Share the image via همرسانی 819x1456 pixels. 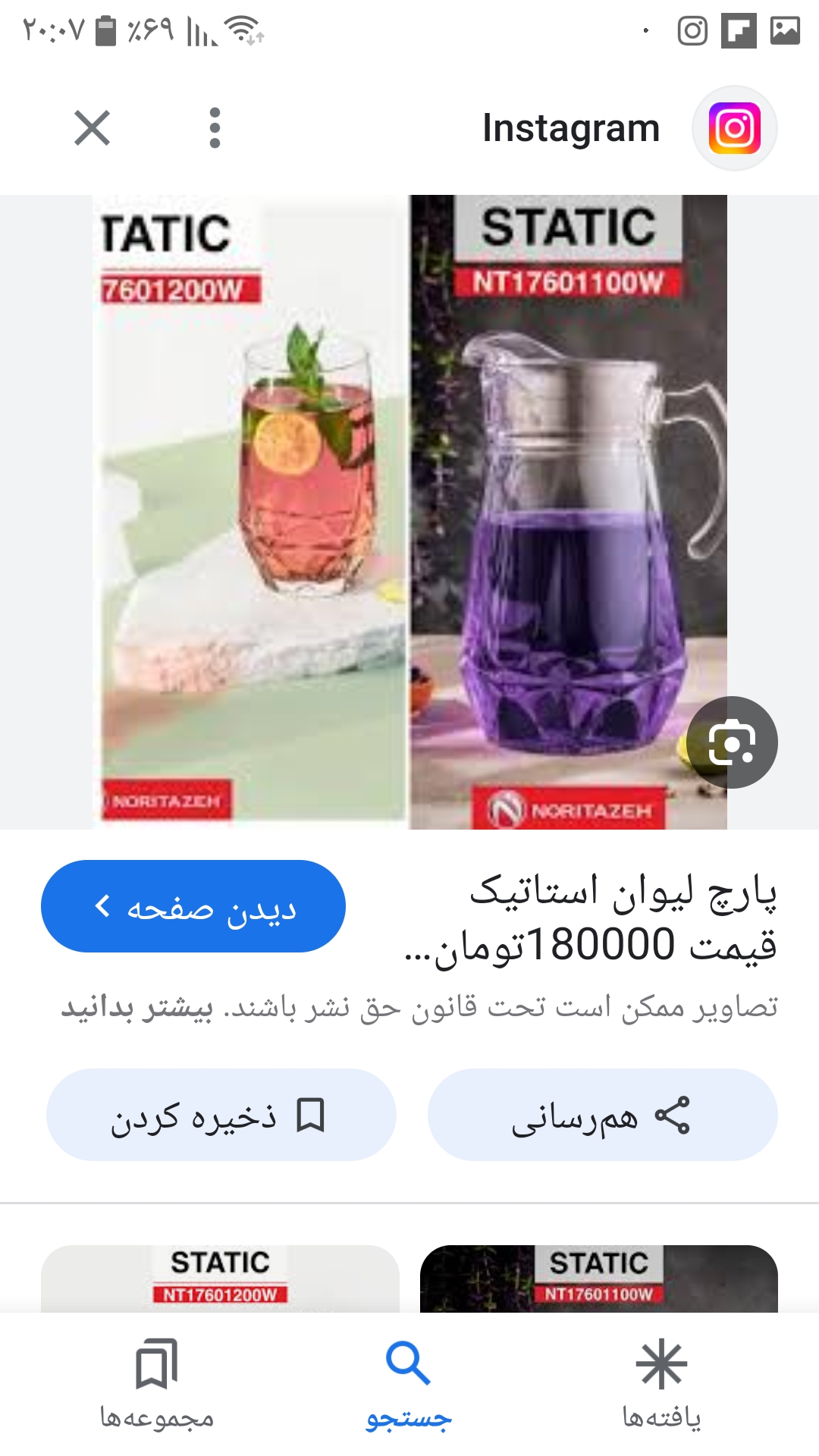point(602,1115)
